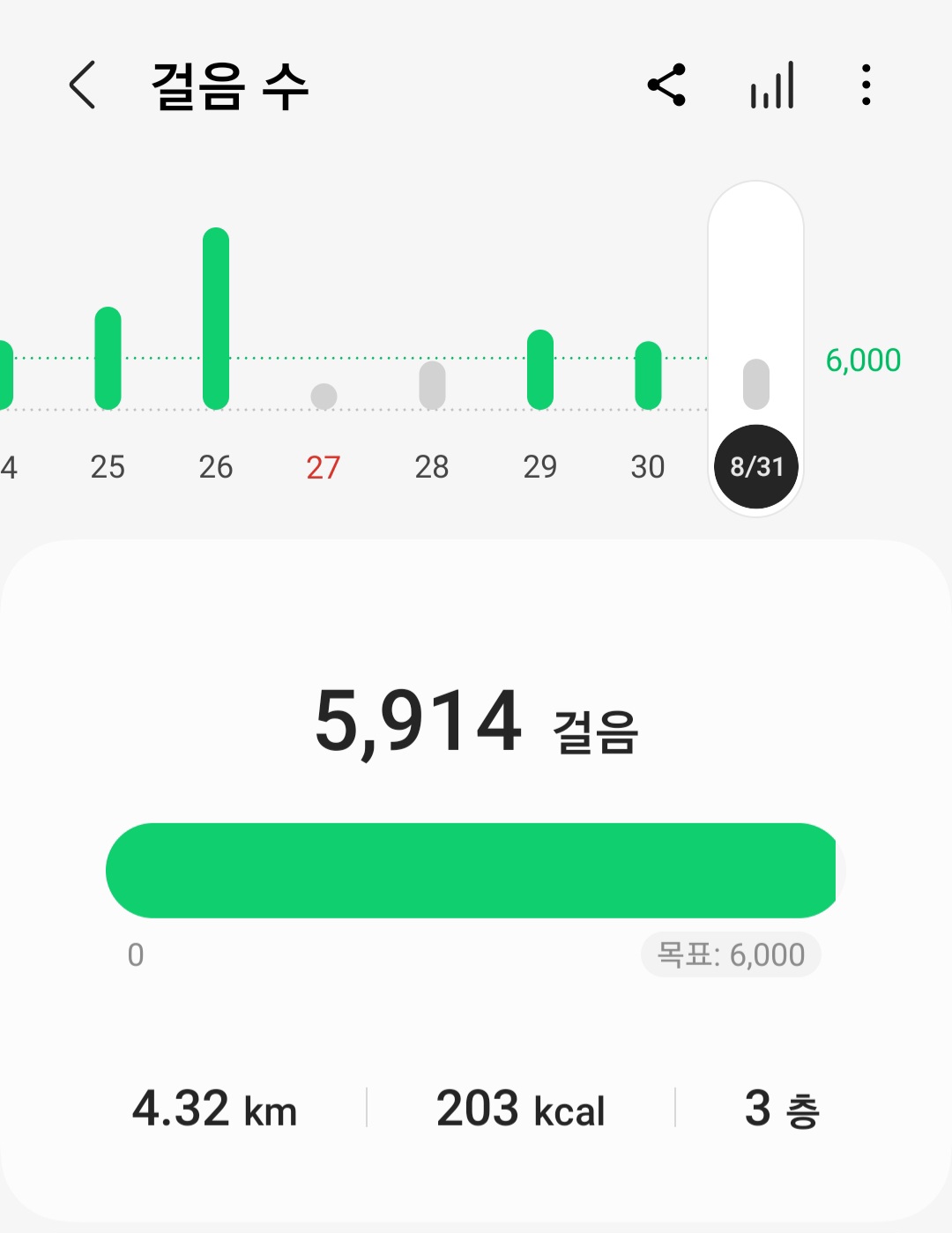952x1233 pixels.
Task: Open the step trends chart icon
Action: coord(772,85)
